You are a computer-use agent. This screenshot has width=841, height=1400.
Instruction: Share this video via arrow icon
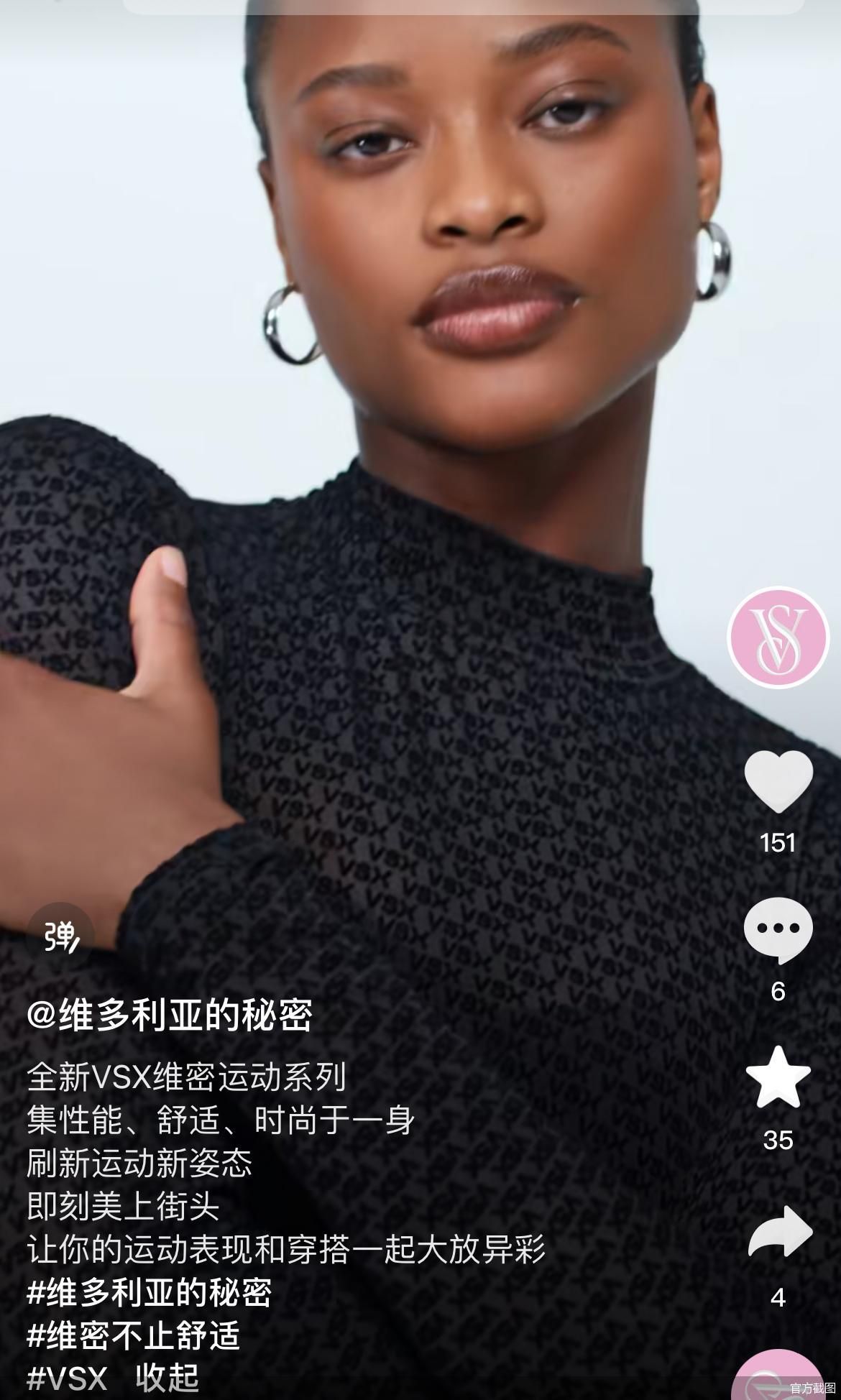tap(780, 1233)
